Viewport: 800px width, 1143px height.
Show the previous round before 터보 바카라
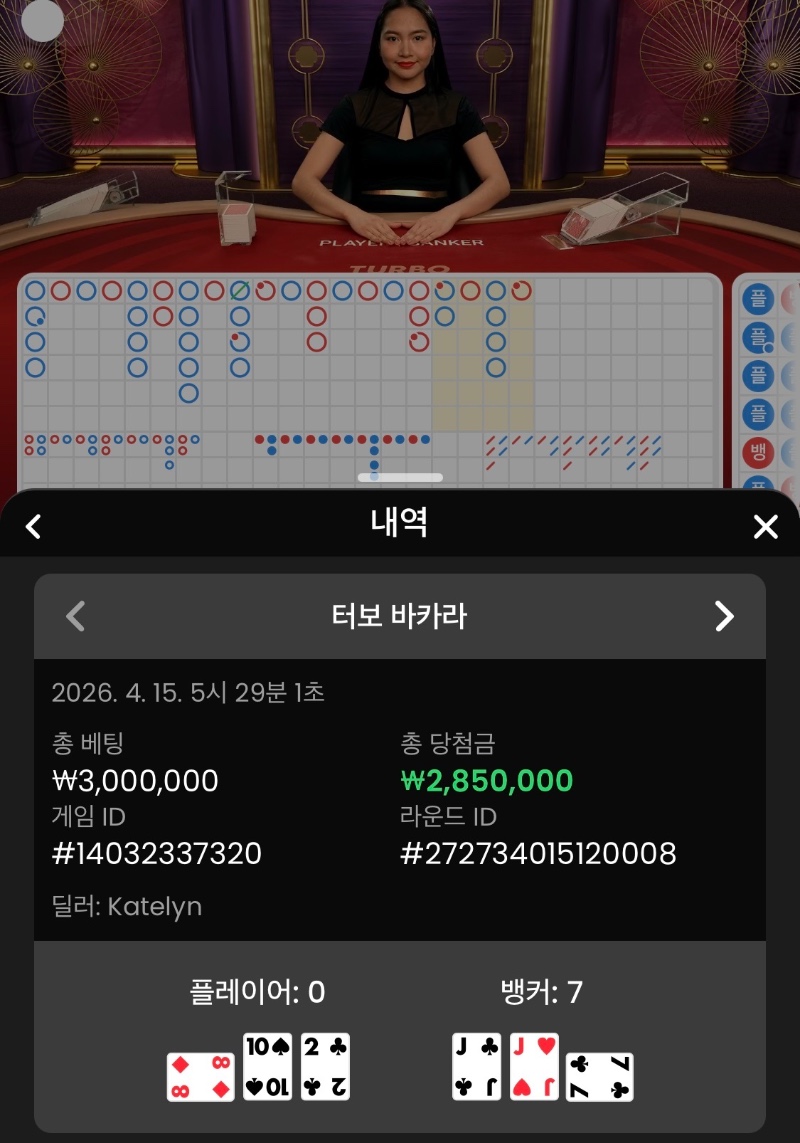[75, 616]
